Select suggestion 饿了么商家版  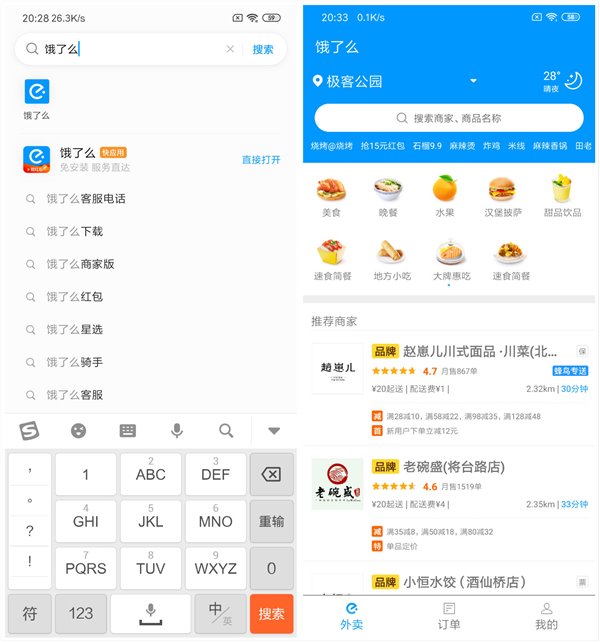tap(80, 264)
